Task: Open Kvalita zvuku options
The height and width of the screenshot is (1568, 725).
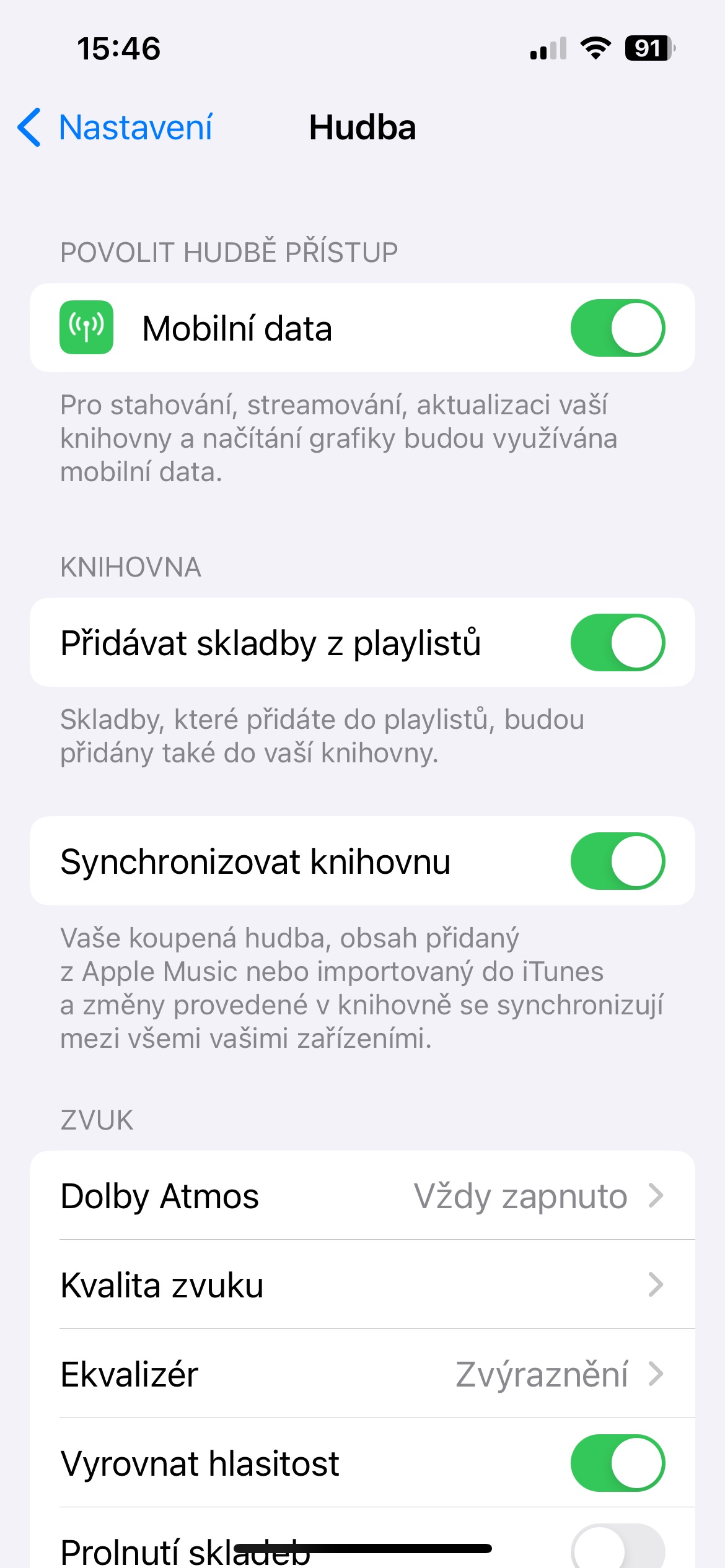Action: [x=362, y=1285]
